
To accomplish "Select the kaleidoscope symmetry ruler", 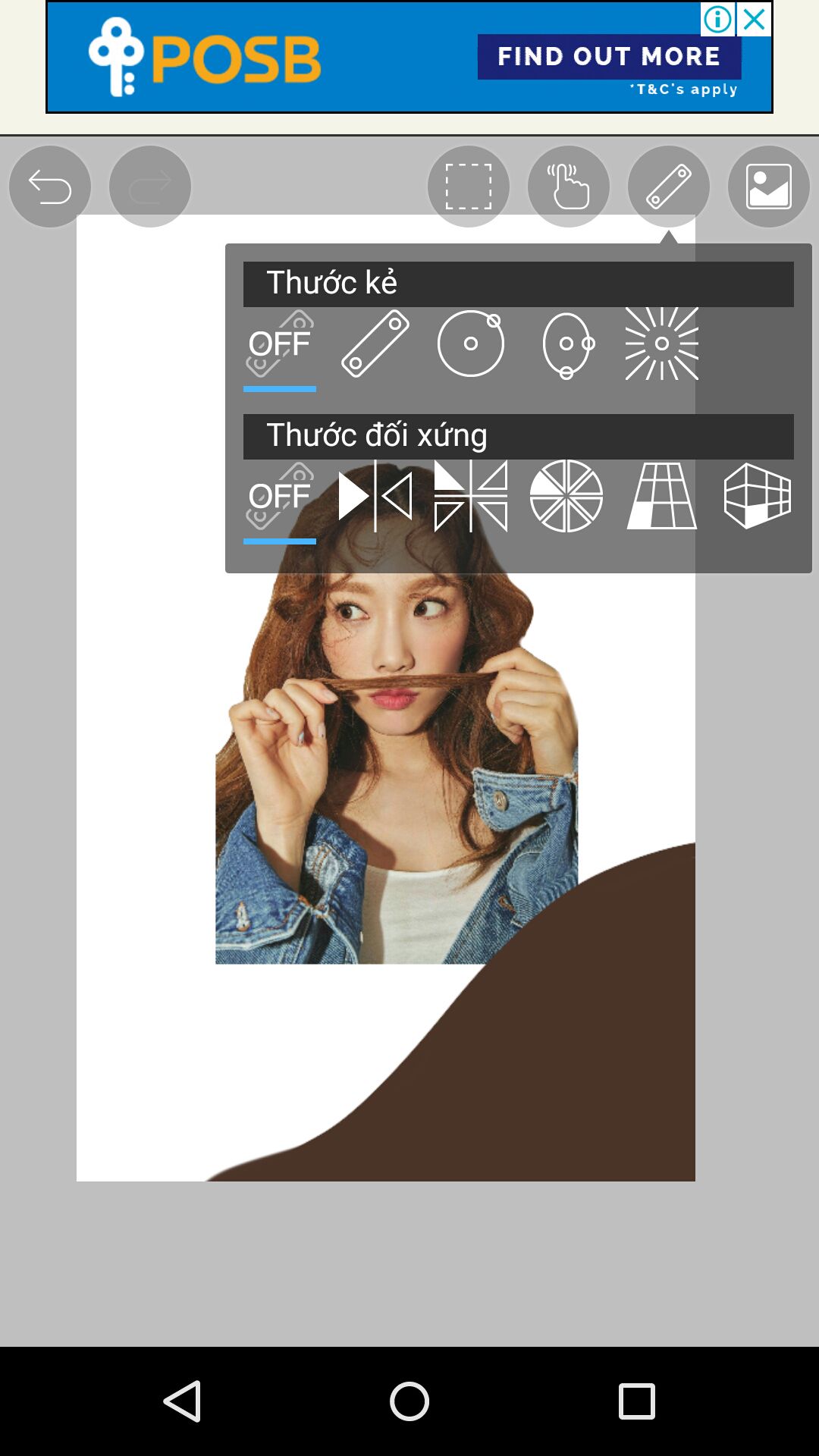I will (x=471, y=497).
